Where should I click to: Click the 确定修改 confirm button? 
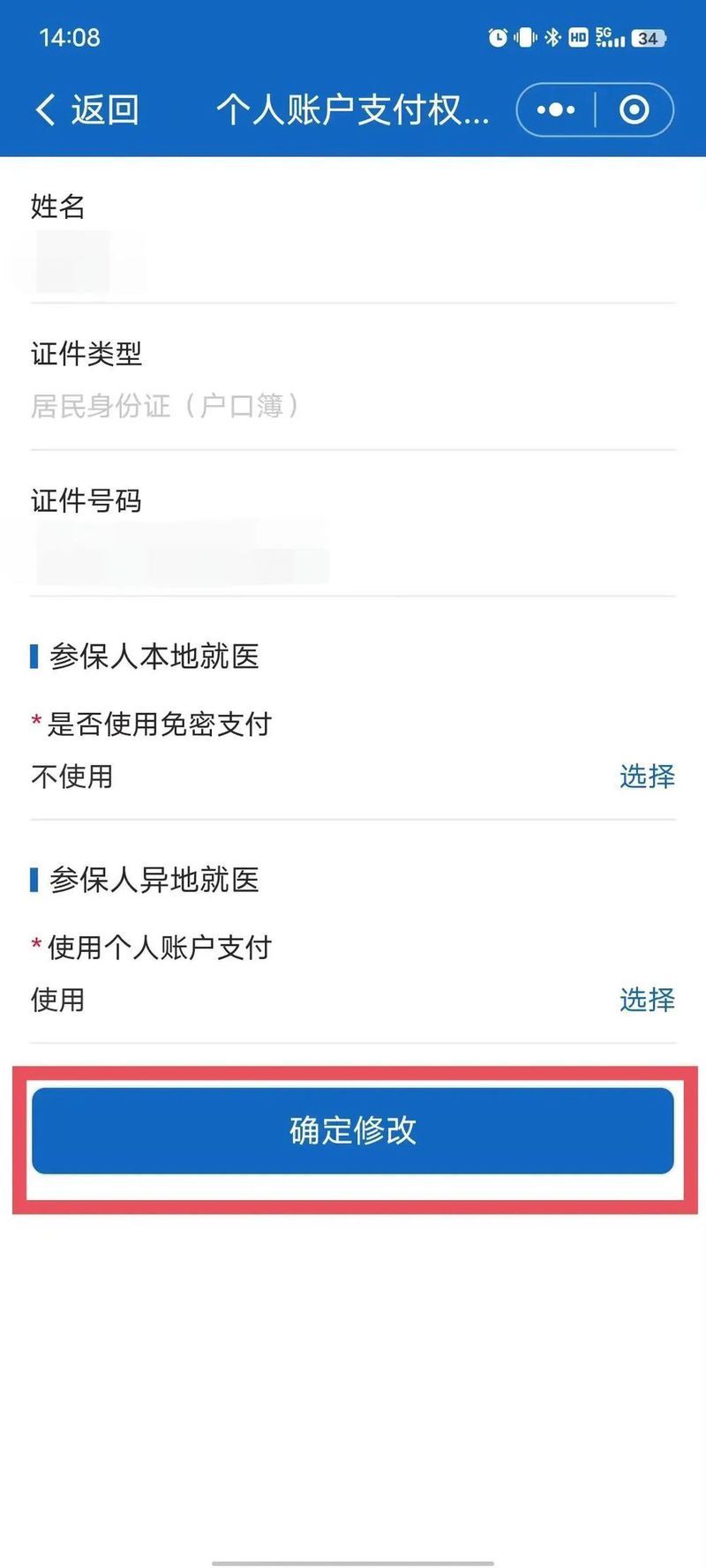pos(353,1130)
